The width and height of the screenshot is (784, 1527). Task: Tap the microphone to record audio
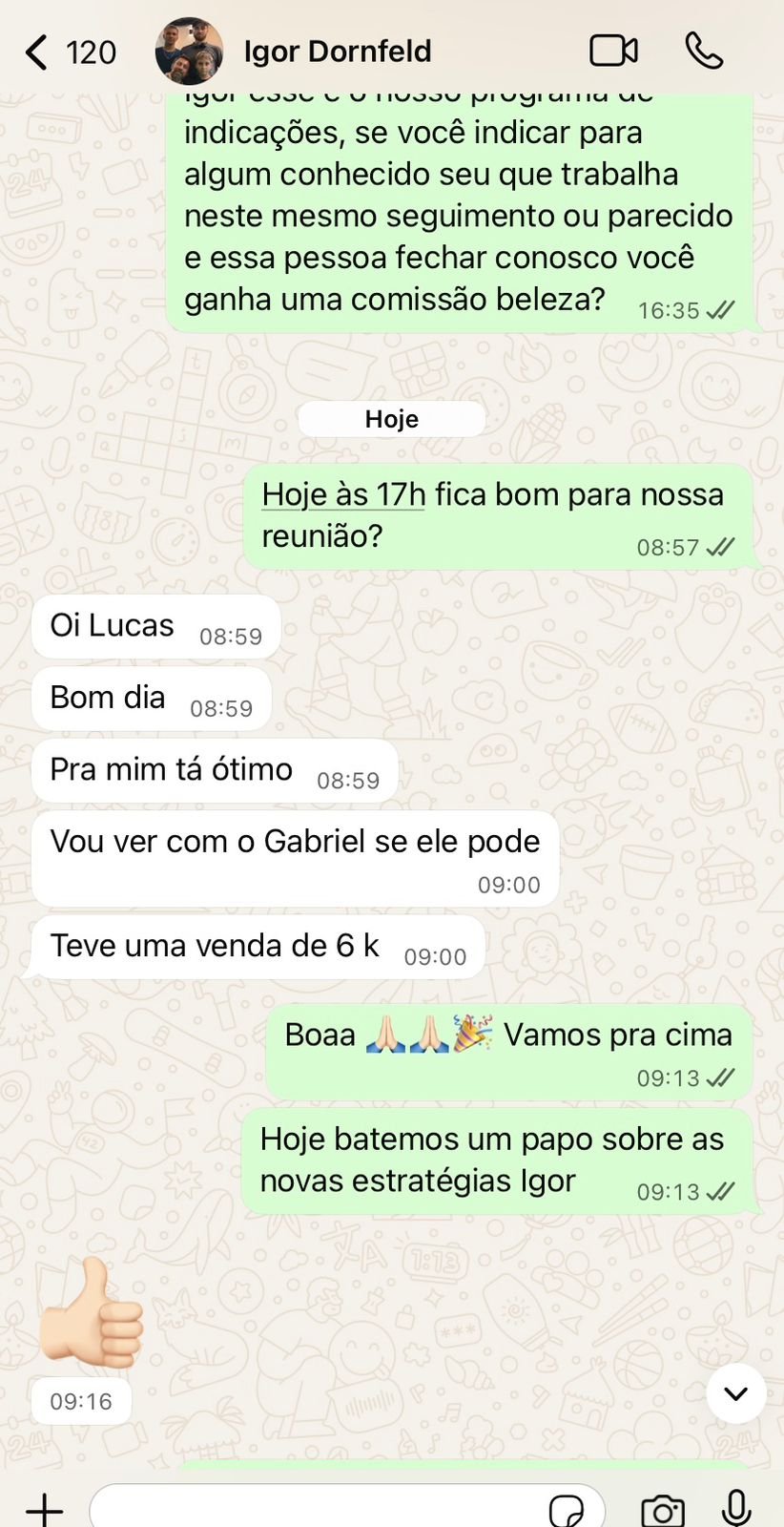click(735, 1508)
